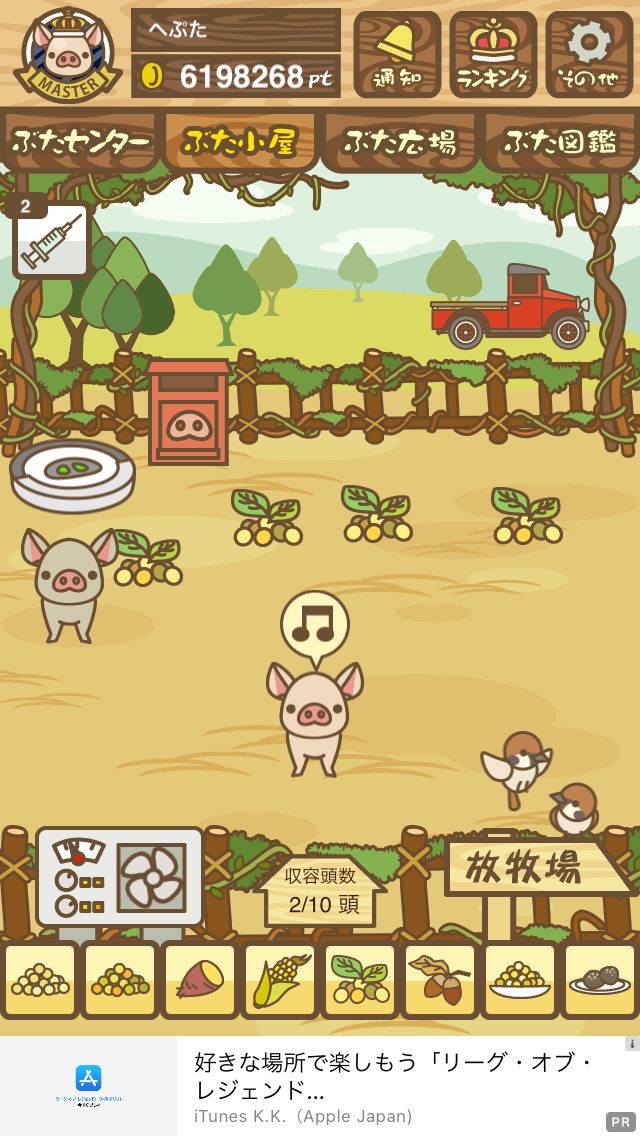
Task: Open the League of Legends ad banner
Action: 320,1086
